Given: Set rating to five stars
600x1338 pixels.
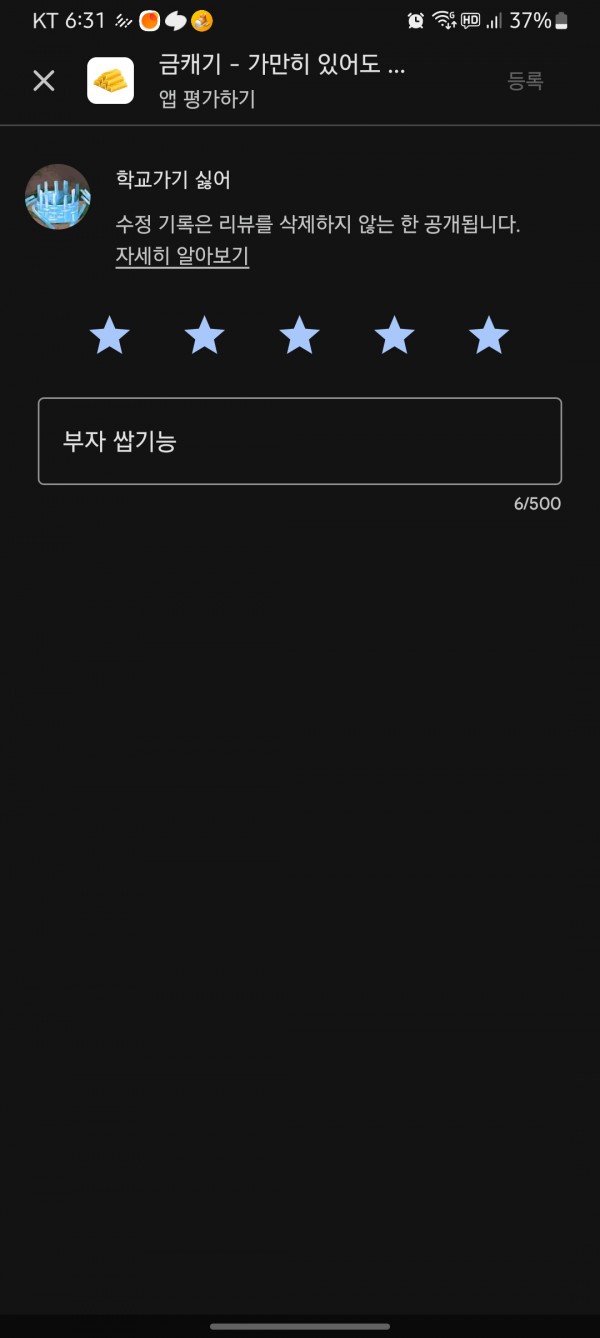Looking at the screenshot, I should tap(489, 336).
